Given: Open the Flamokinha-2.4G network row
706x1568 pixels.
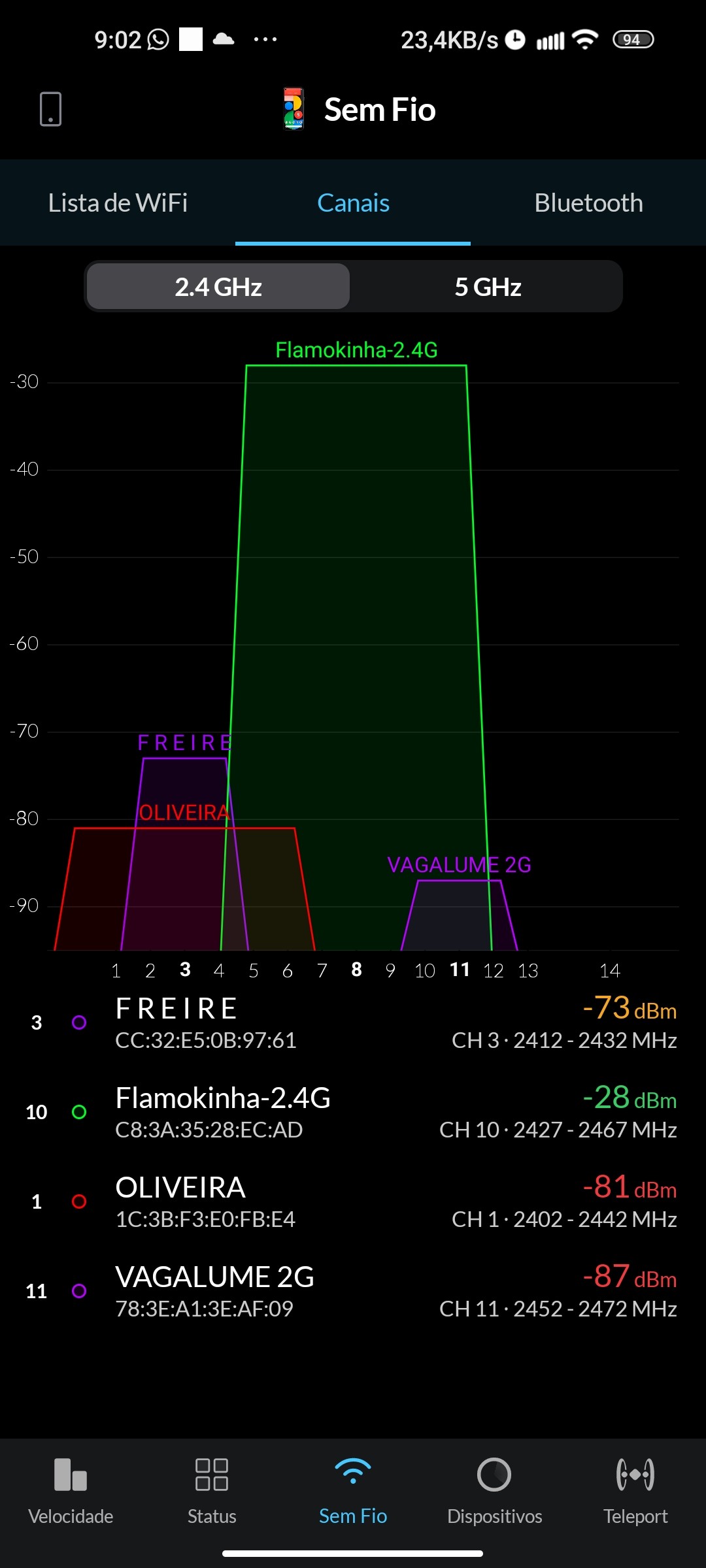Looking at the screenshot, I should tap(353, 1113).
